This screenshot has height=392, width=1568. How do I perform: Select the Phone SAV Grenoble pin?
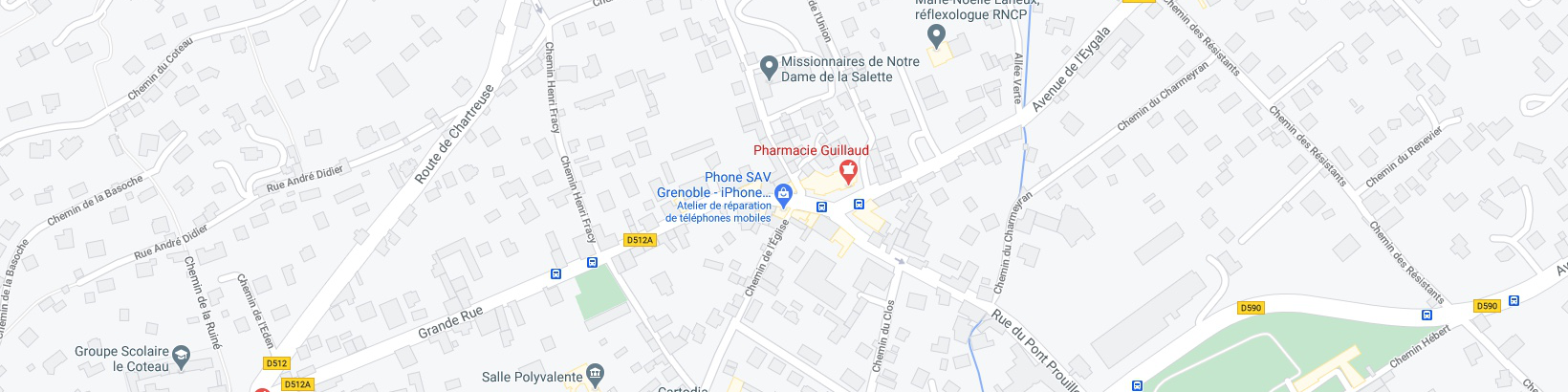pyautogui.click(x=783, y=195)
